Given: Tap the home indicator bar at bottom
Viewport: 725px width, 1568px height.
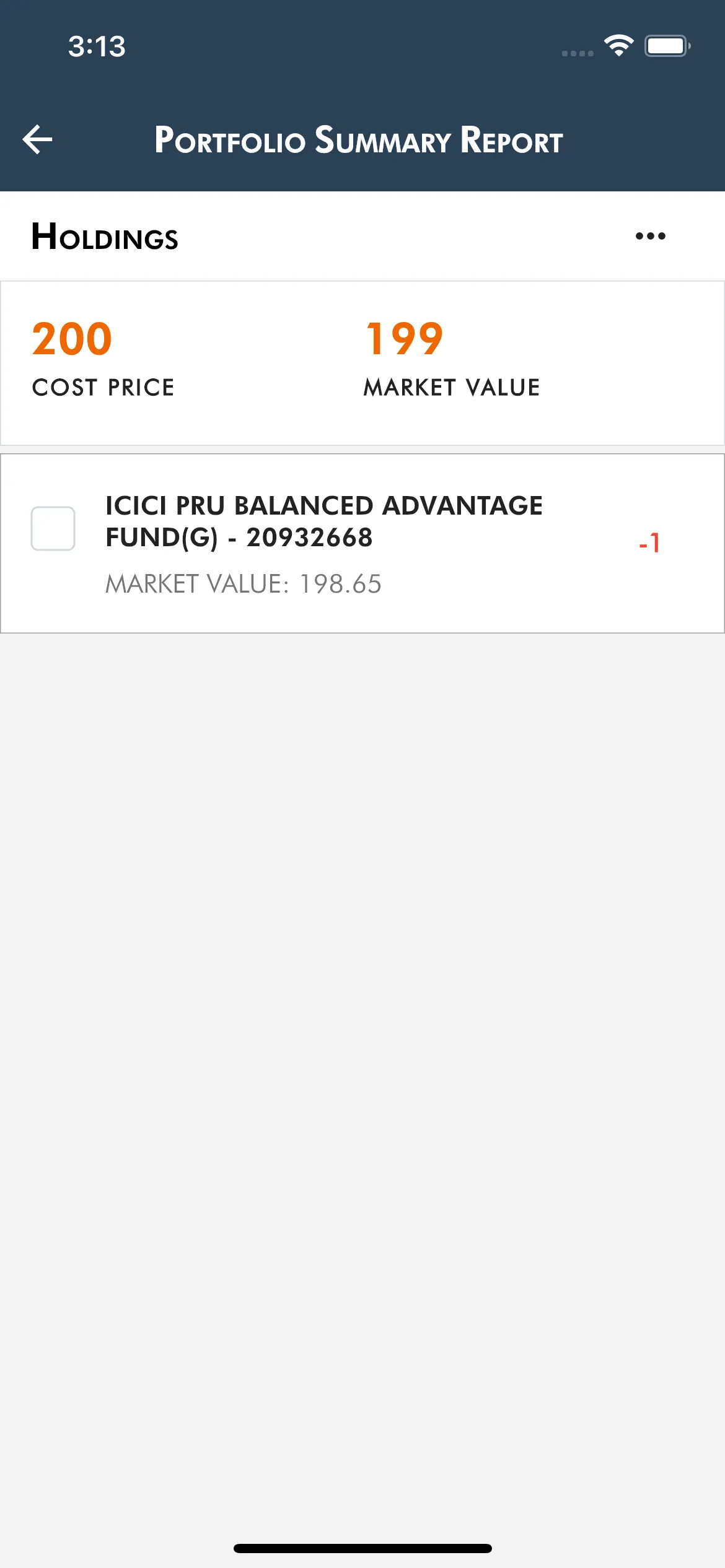Looking at the screenshot, I should coord(362,1547).
